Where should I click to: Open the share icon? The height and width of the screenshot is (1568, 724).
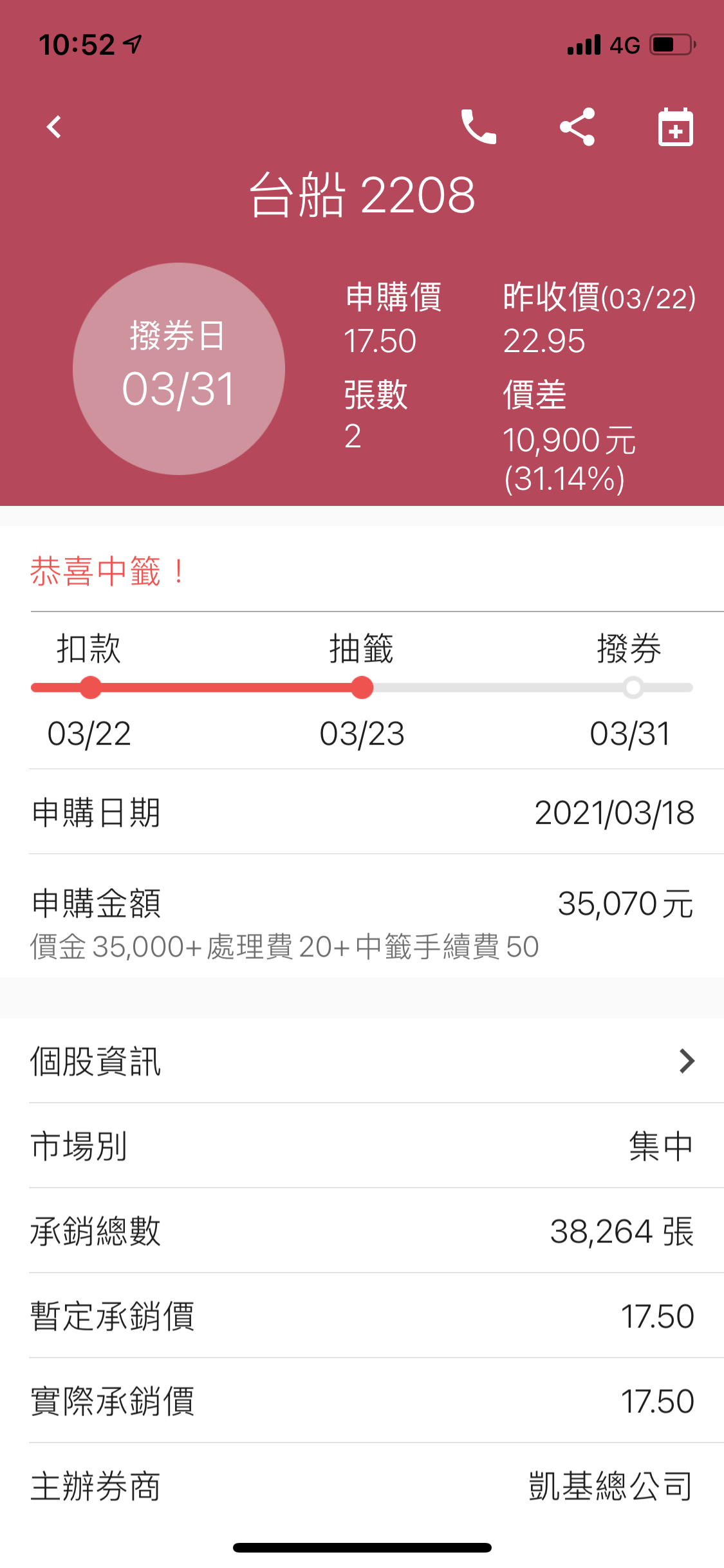pyautogui.click(x=577, y=127)
